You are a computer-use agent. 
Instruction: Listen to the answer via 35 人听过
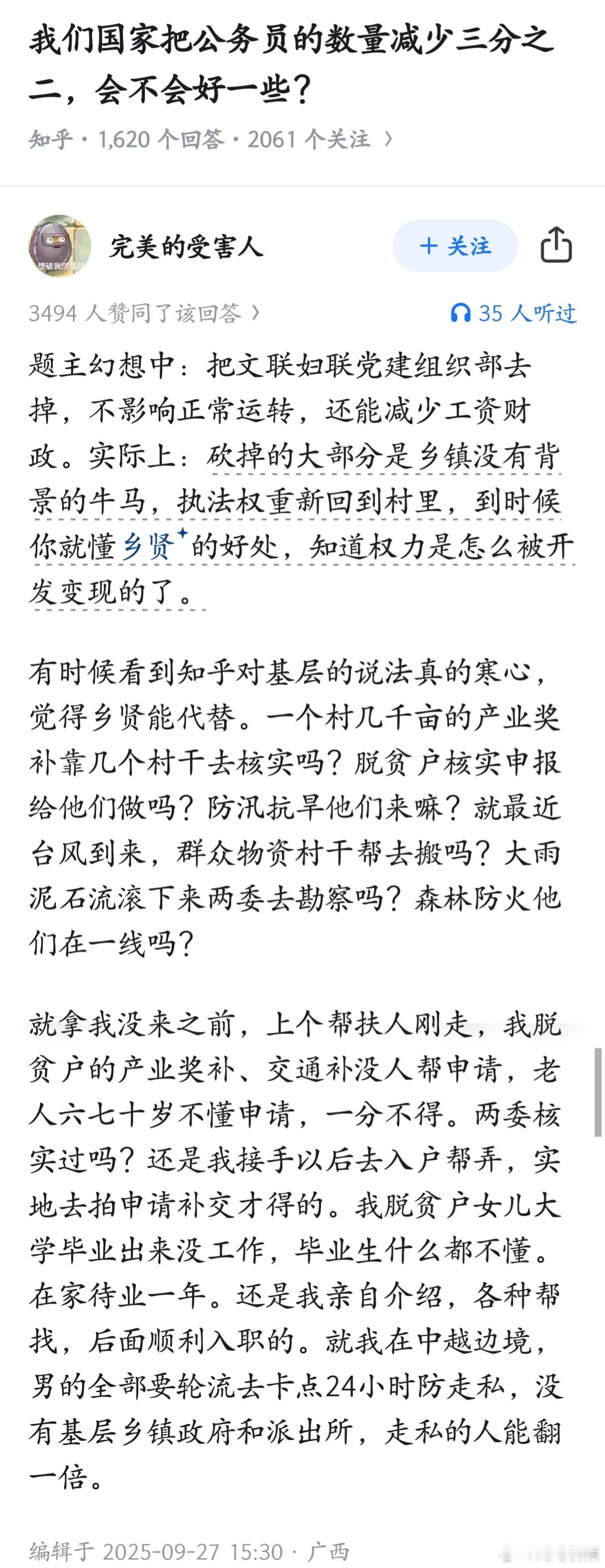513,313
